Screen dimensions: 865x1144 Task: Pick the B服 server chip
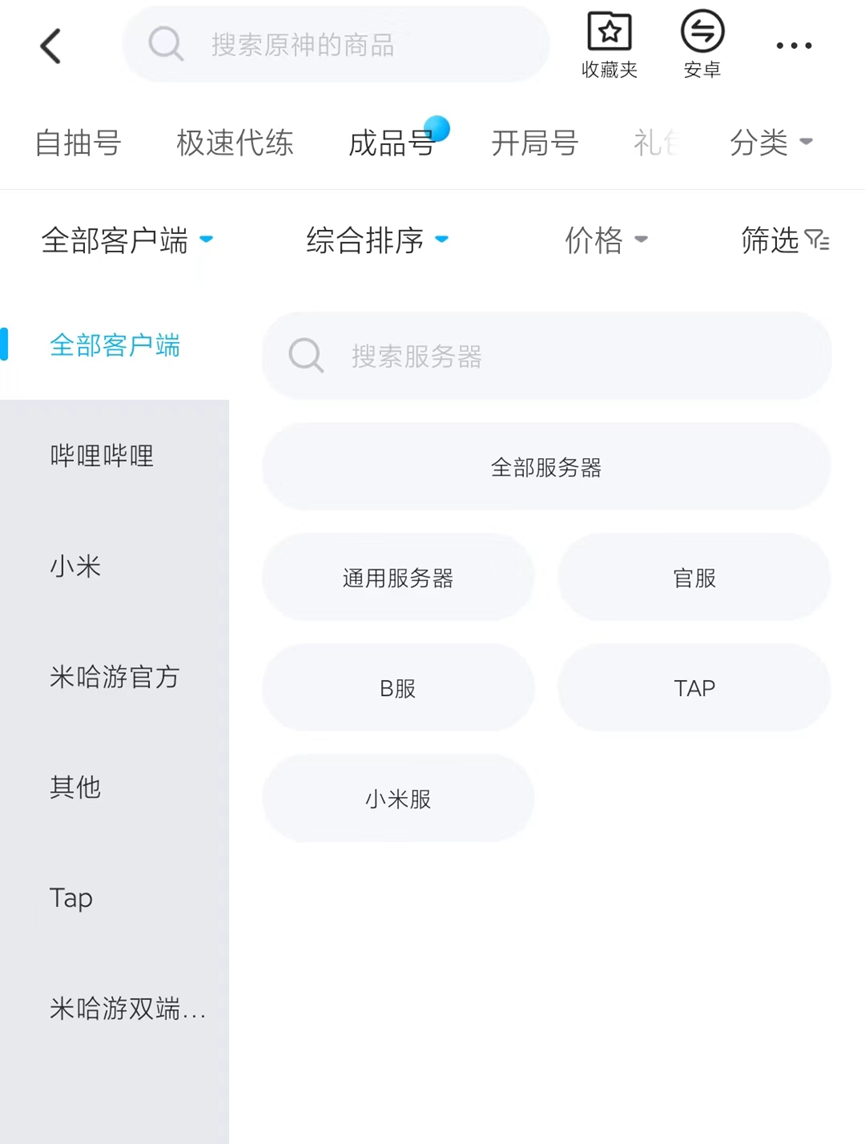click(398, 688)
